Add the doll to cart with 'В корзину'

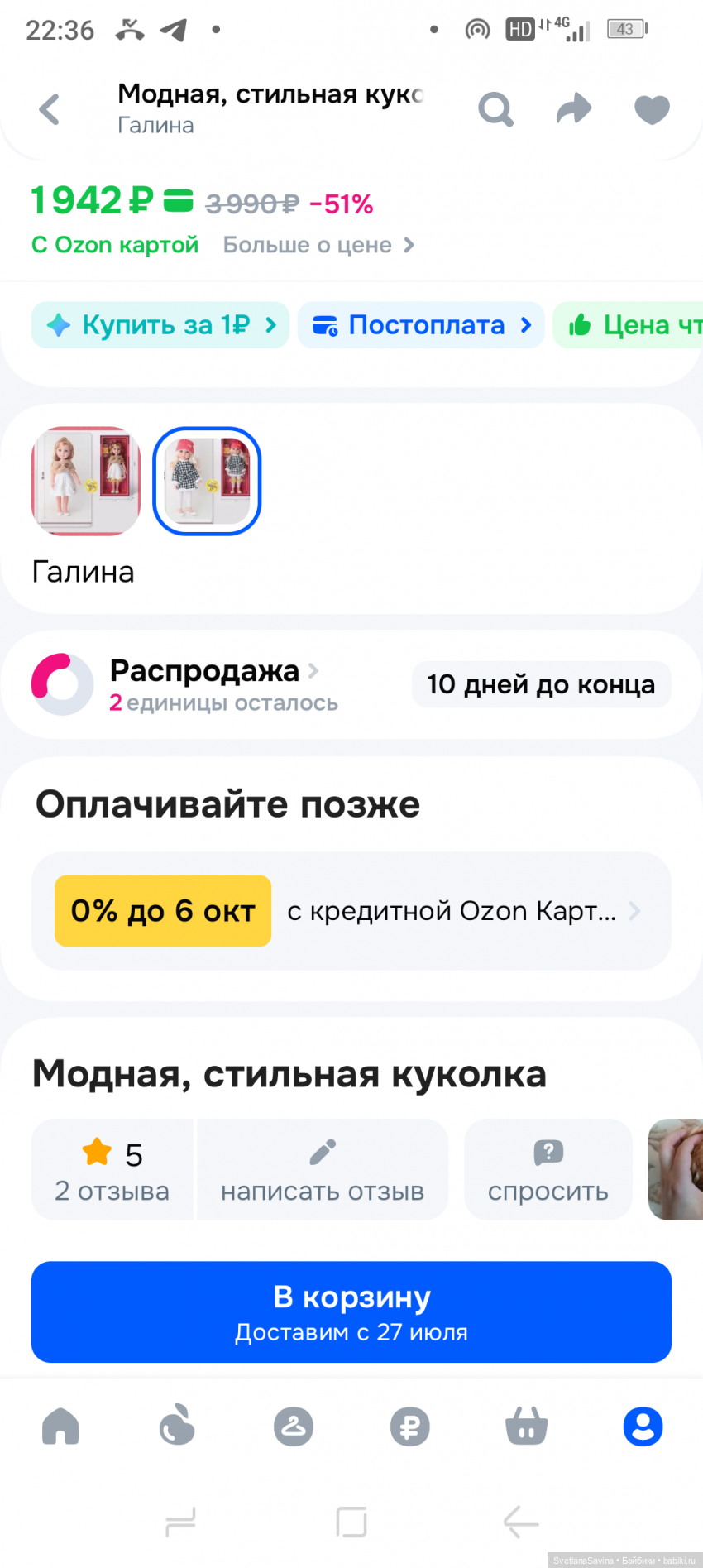[351, 1311]
